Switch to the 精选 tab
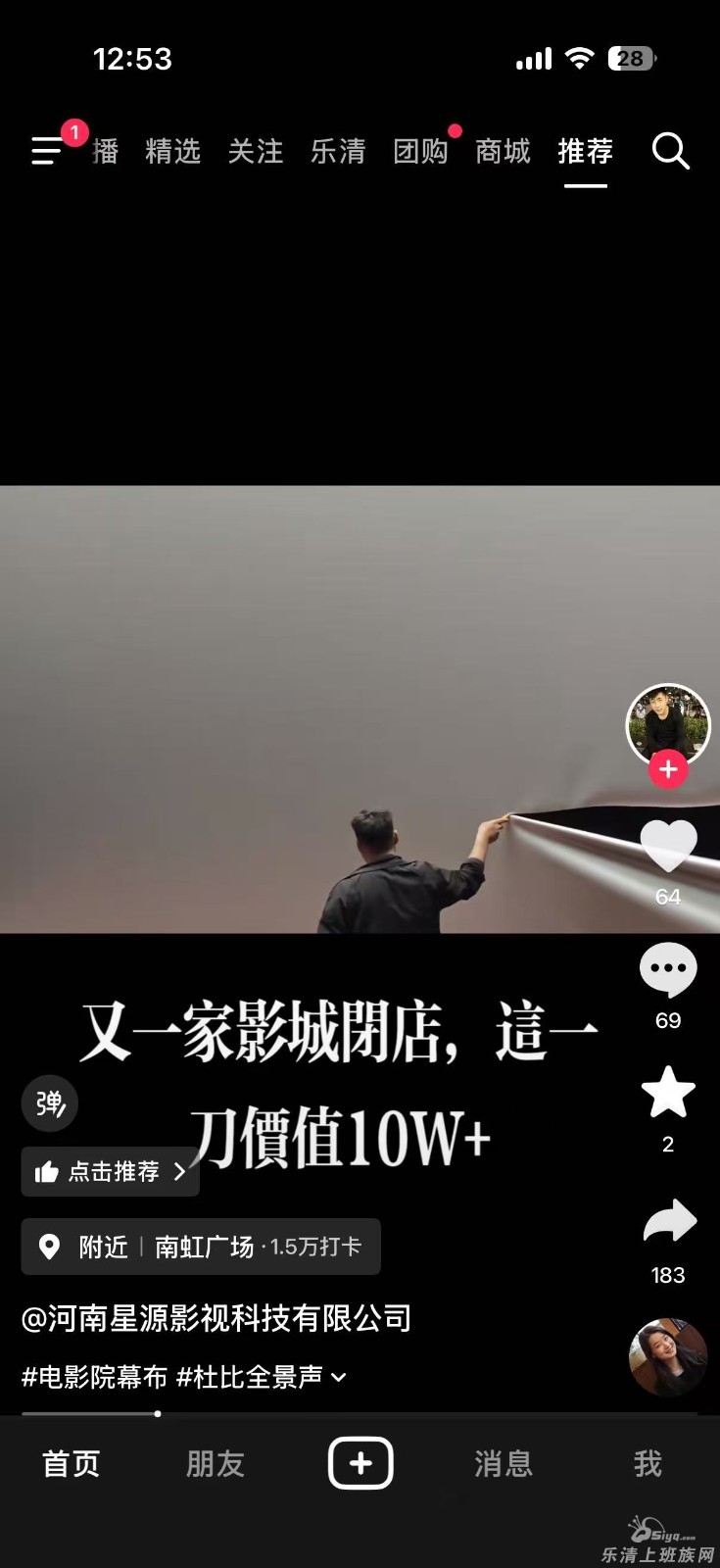This screenshot has width=720, height=1568. point(172,151)
